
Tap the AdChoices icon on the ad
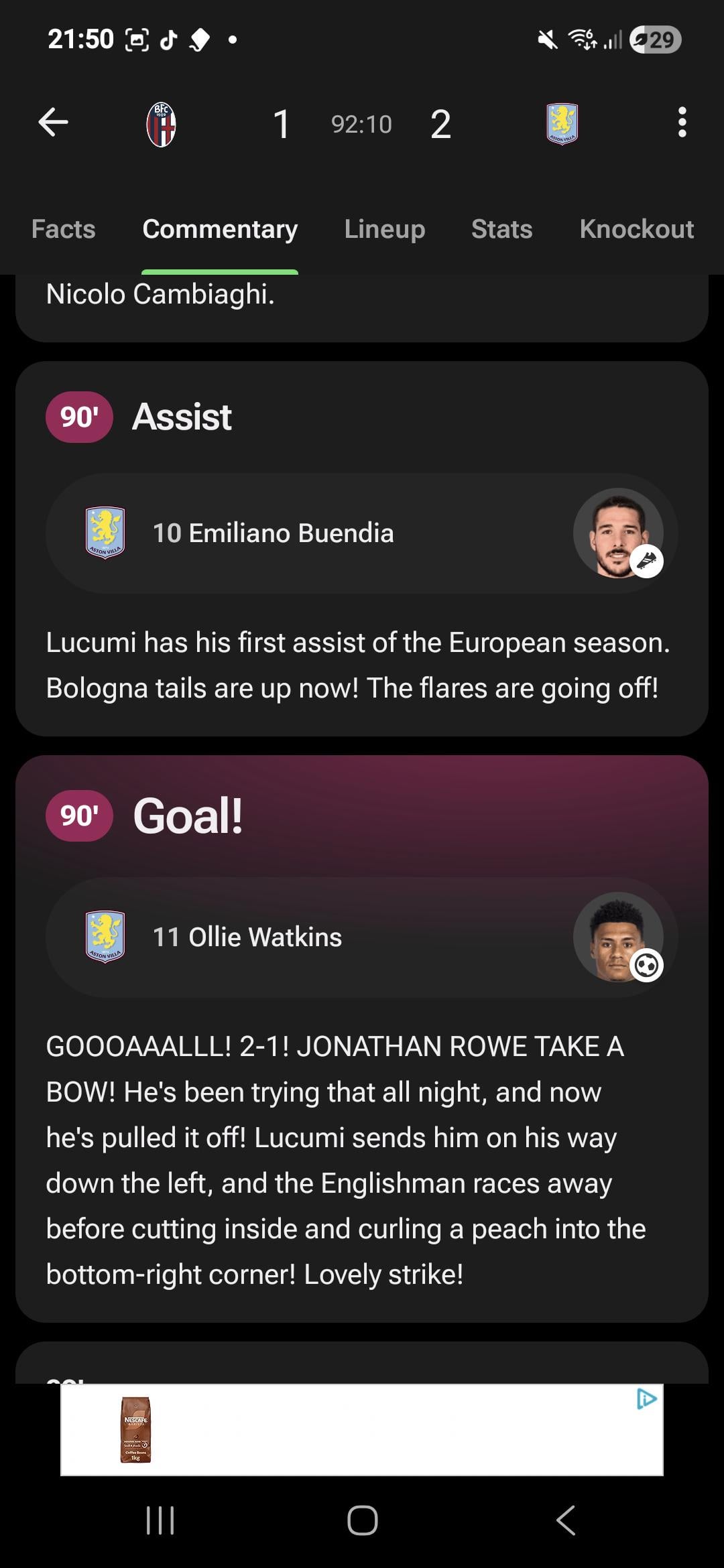(646, 1399)
